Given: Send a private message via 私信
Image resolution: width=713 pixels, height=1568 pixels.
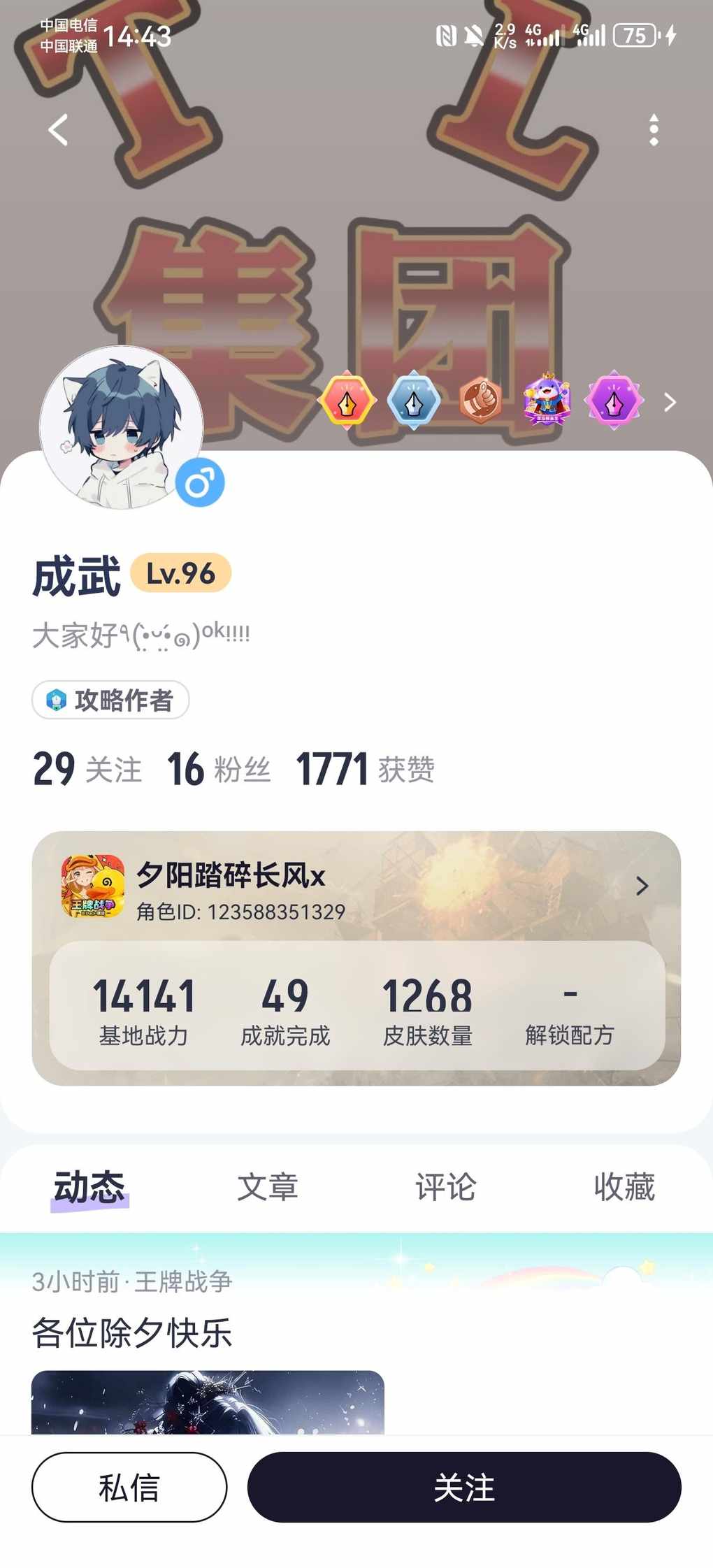Looking at the screenshot, I should click(x=129, y=1487).
